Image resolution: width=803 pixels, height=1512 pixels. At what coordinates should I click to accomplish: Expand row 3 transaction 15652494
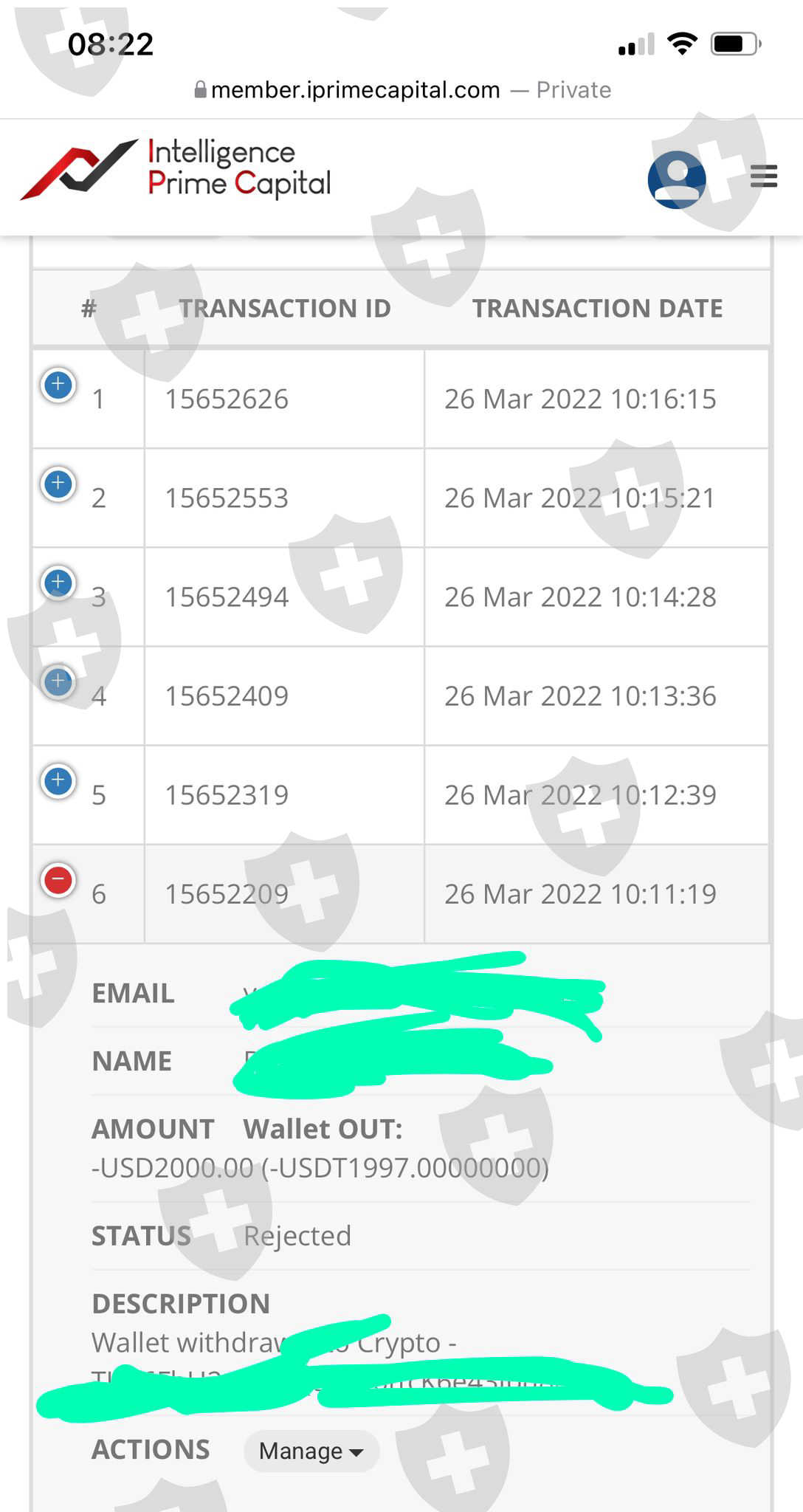[x=58, y=583]
